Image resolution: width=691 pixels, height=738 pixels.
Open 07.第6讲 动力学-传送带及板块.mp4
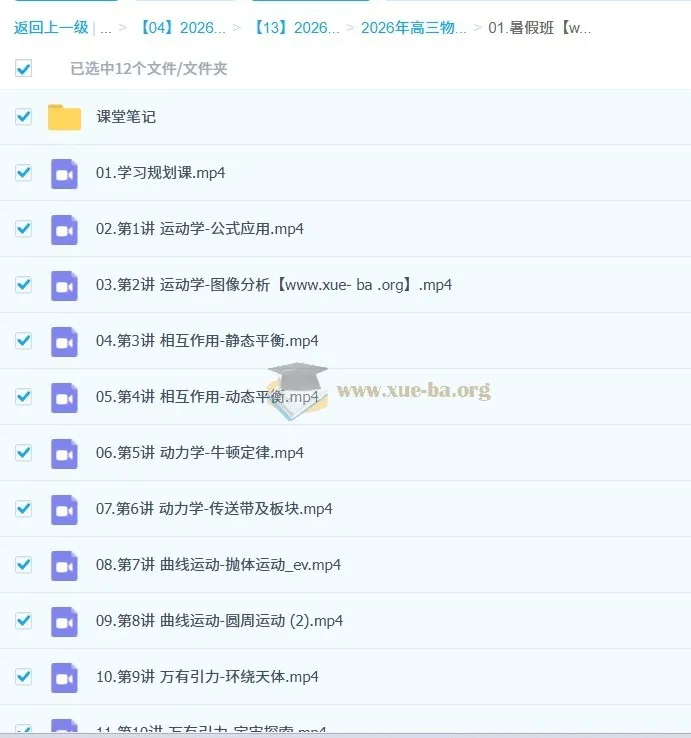[x=214, y=509]
